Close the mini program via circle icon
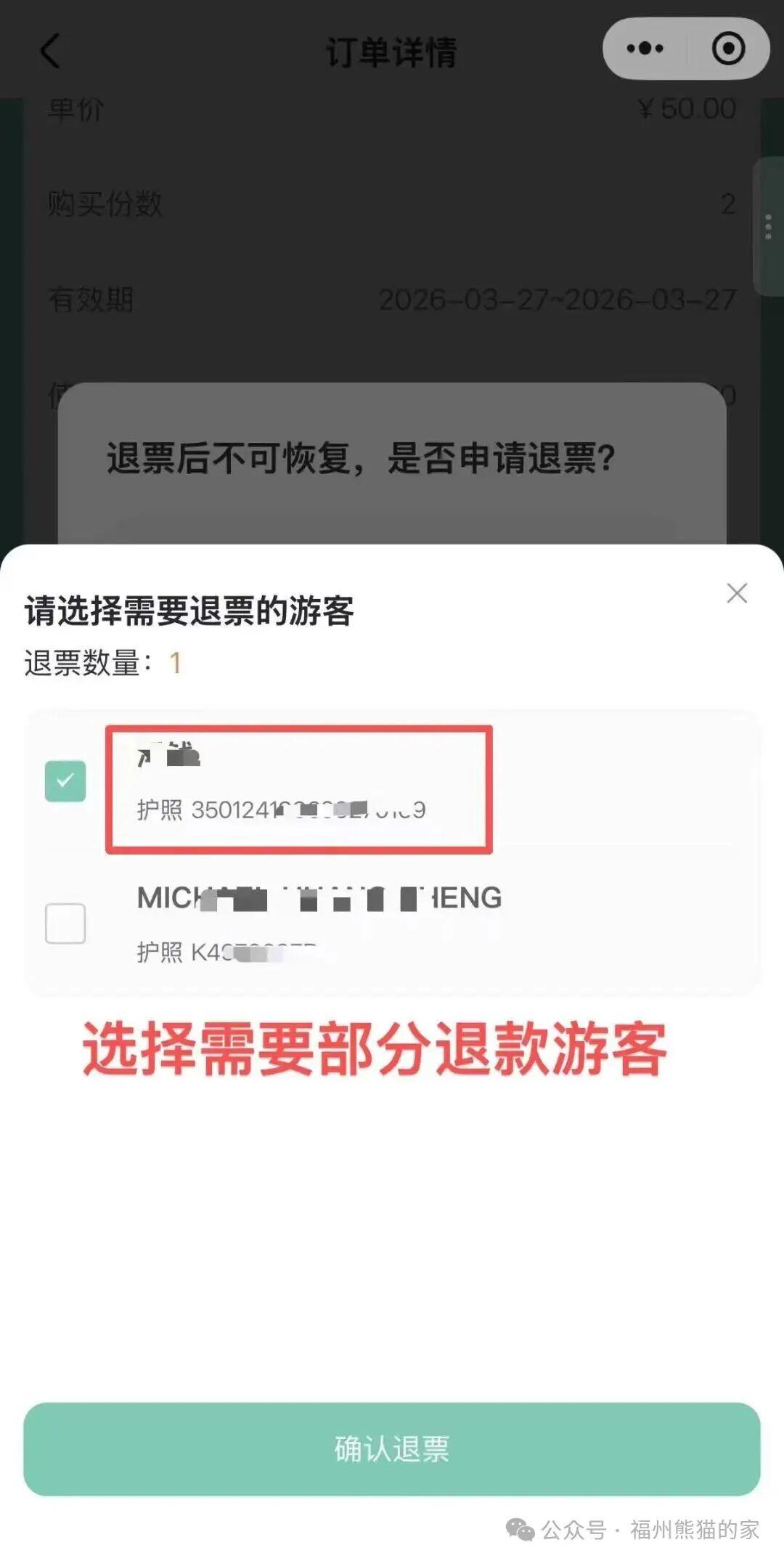The height and width of the screenshot is (1561, 784). tap(728, 49)
